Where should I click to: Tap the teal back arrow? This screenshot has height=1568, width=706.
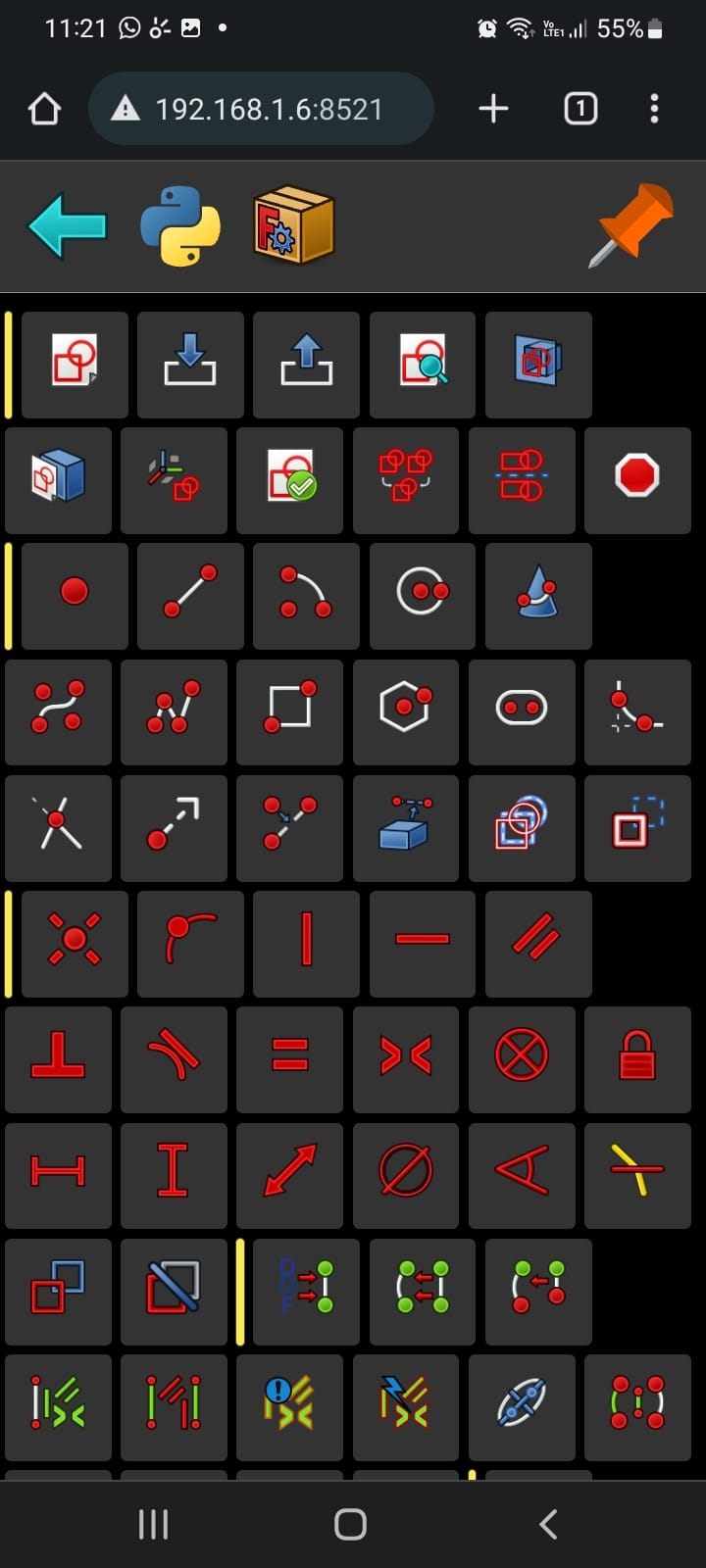[67, 226]
